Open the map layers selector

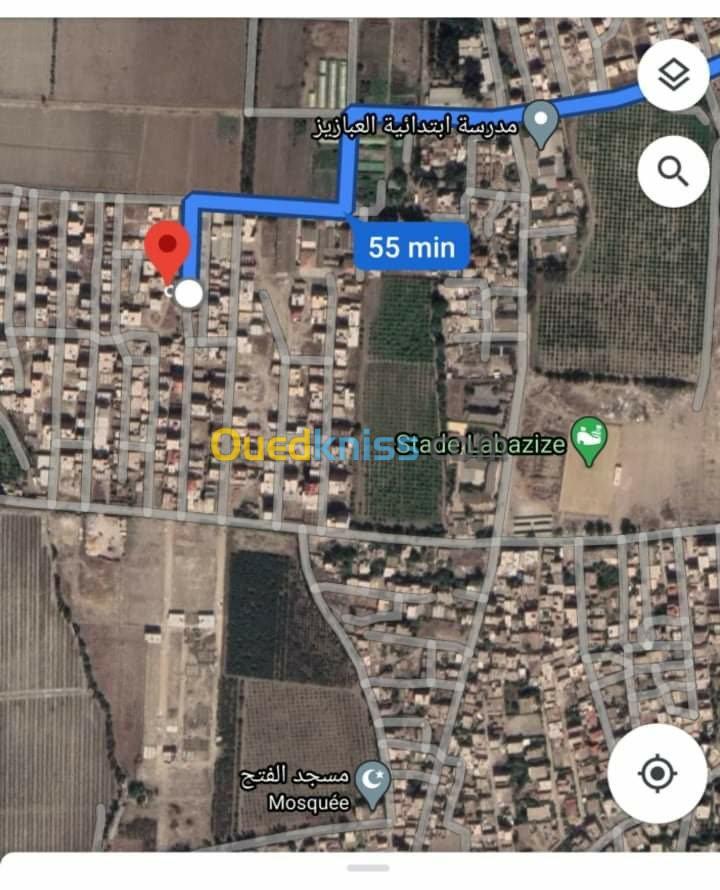pyautogui.click(x=673, y=77)
